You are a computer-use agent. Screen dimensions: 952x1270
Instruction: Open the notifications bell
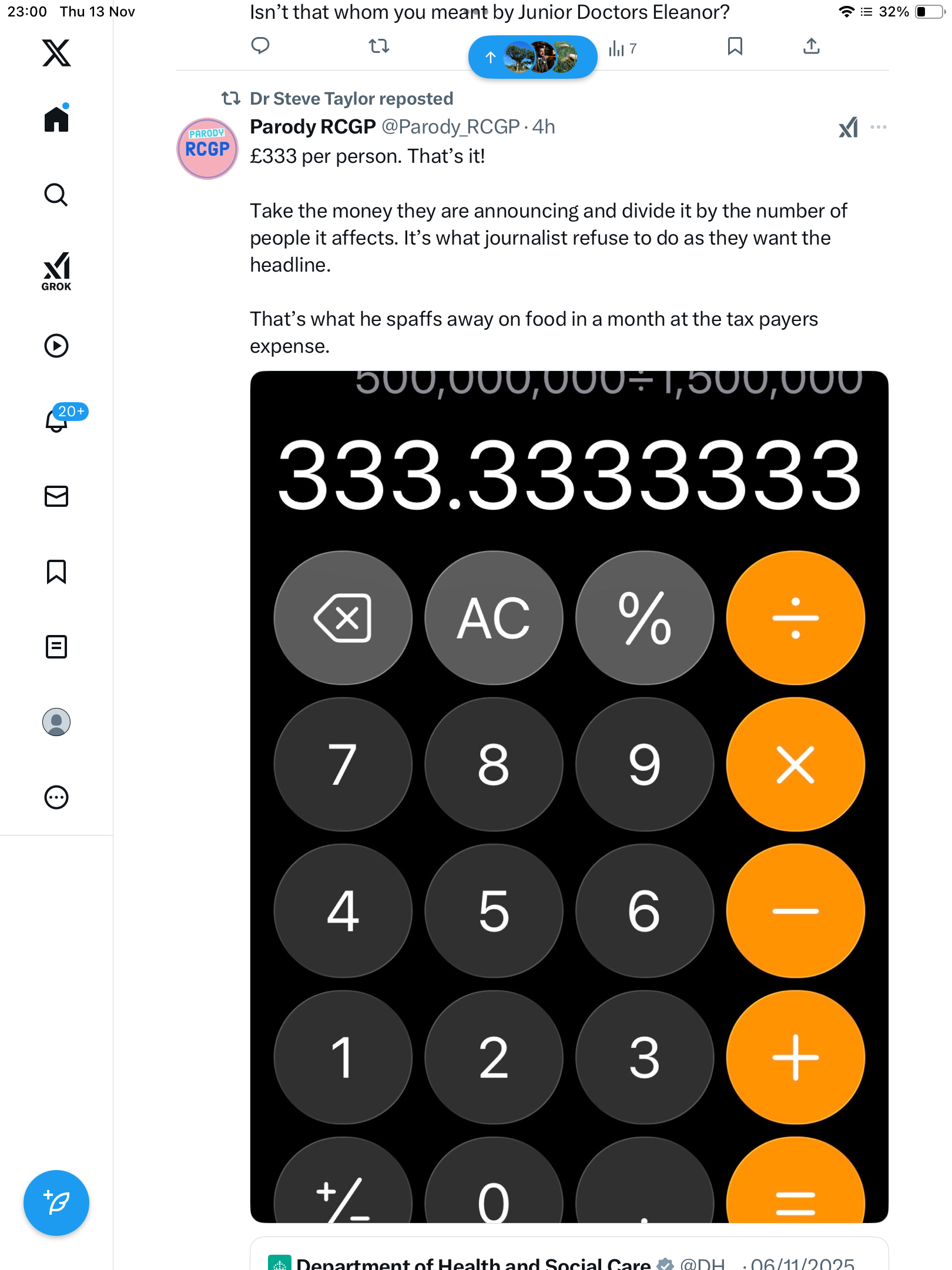tap(58, 420)
